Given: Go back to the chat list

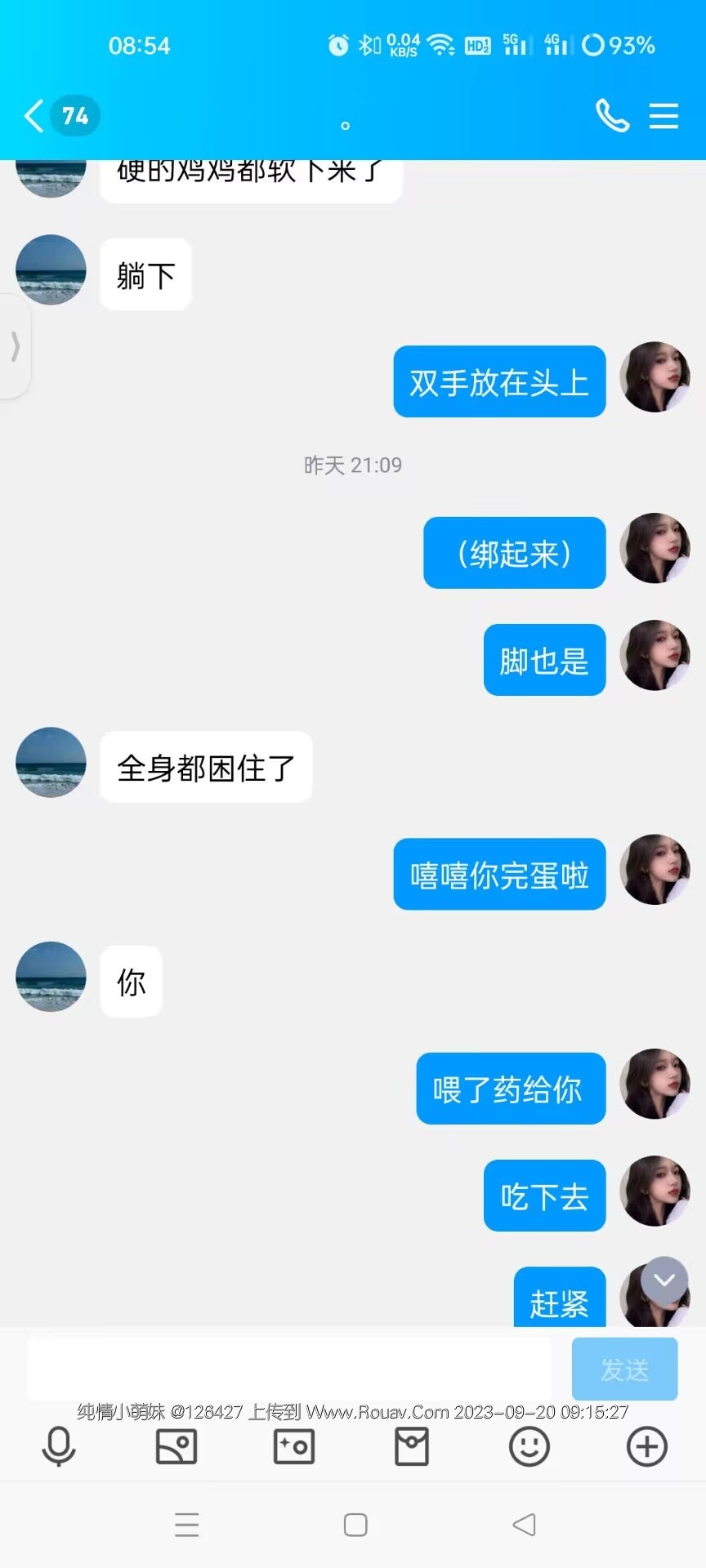Looking at the screenshot, I should [34, 116].
